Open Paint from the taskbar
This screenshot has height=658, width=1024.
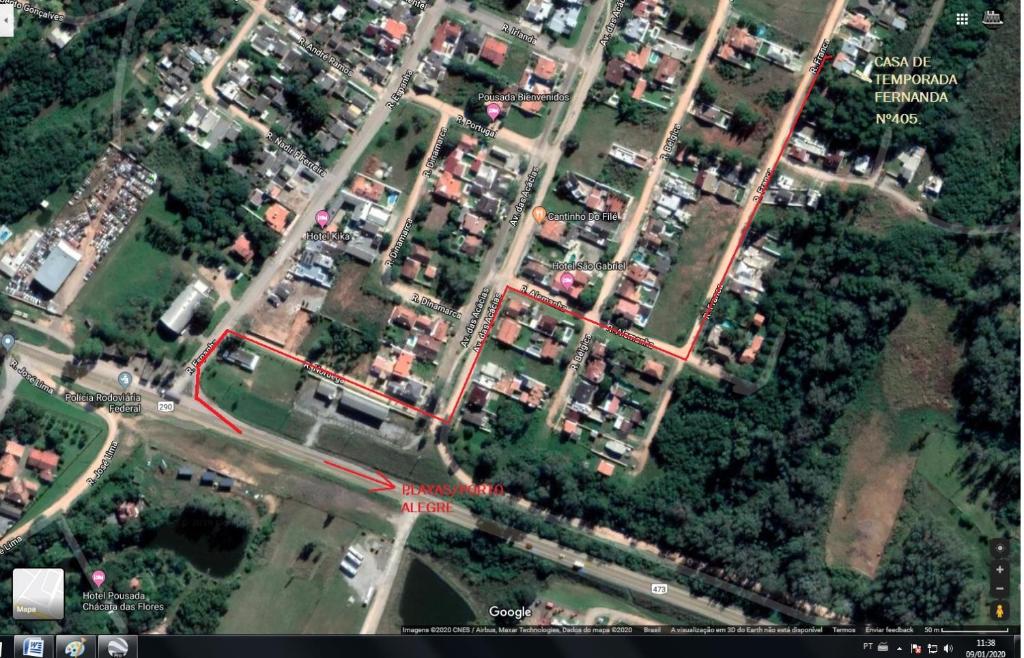[x=75, y=647]
